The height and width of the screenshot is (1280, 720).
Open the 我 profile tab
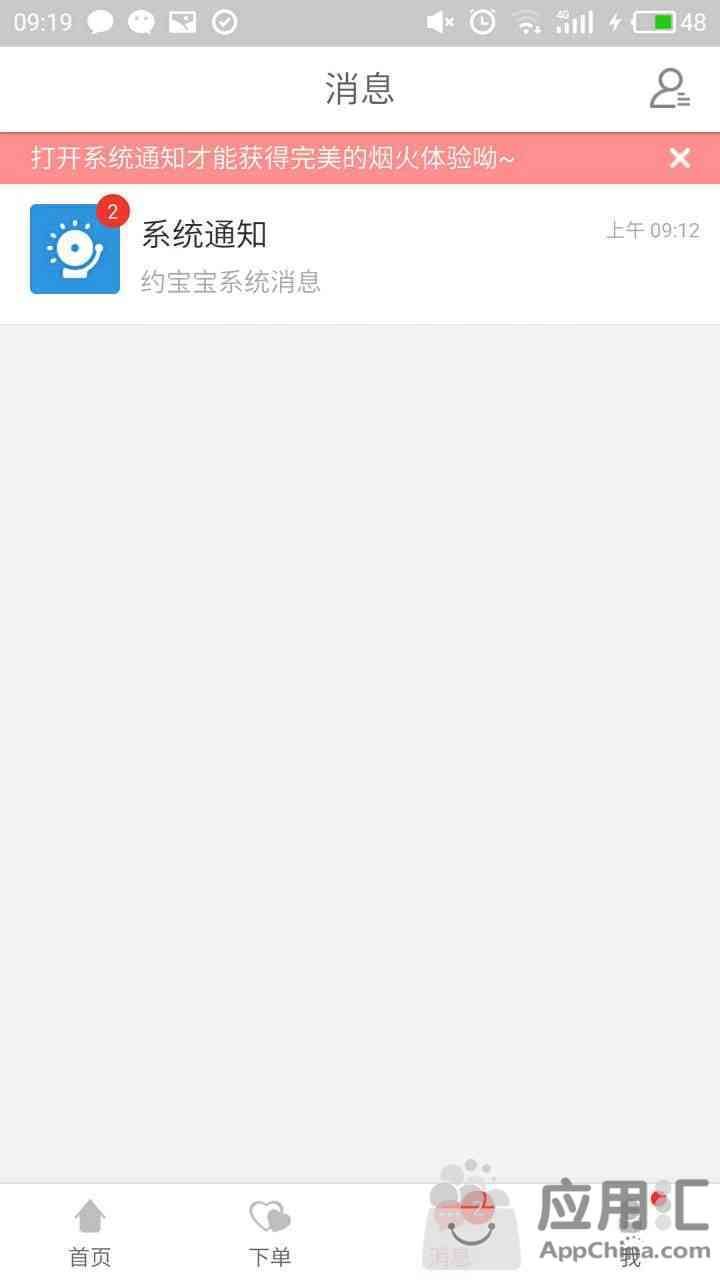630,1232
